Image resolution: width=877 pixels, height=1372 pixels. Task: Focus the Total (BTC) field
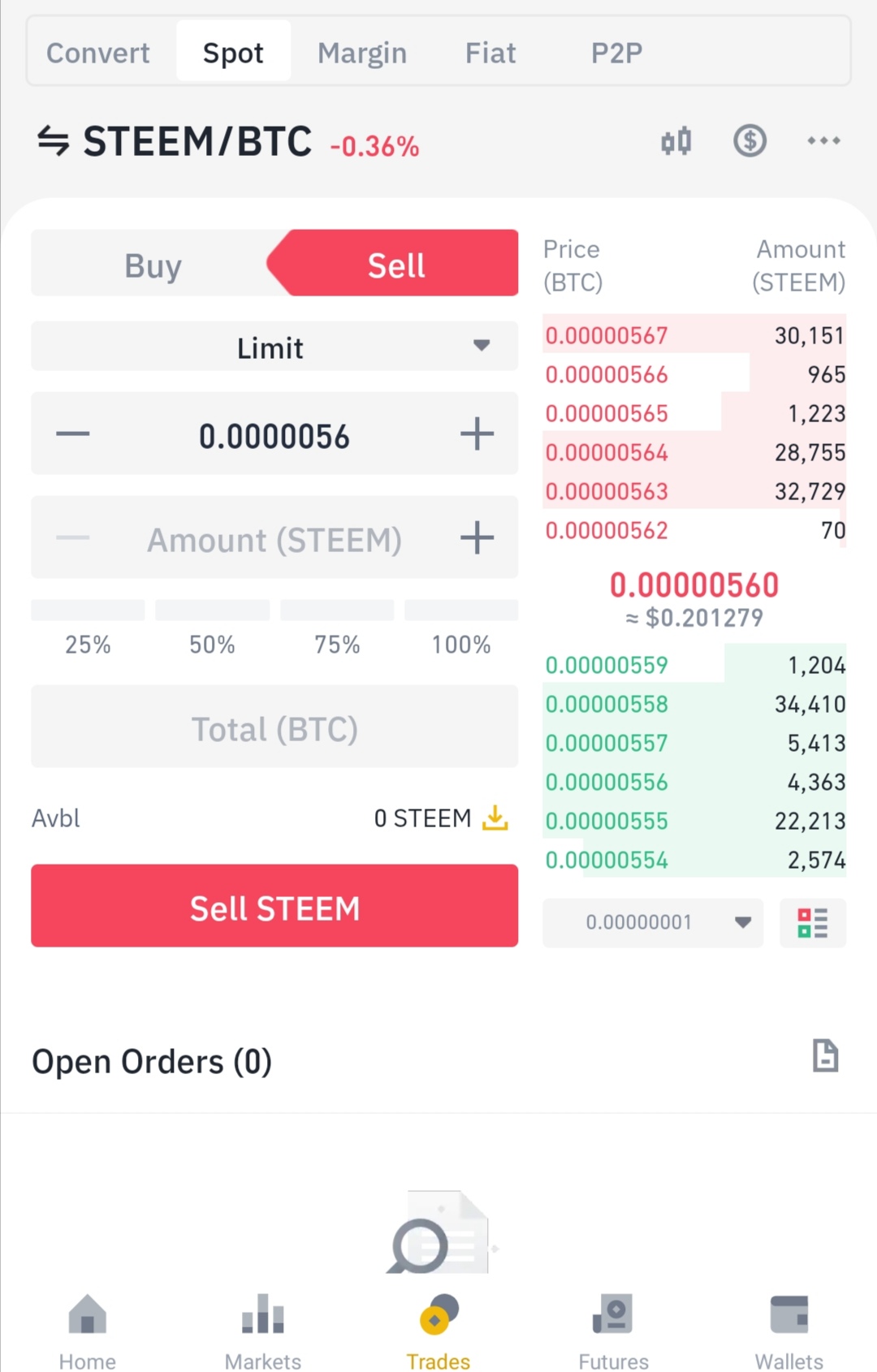274,728
